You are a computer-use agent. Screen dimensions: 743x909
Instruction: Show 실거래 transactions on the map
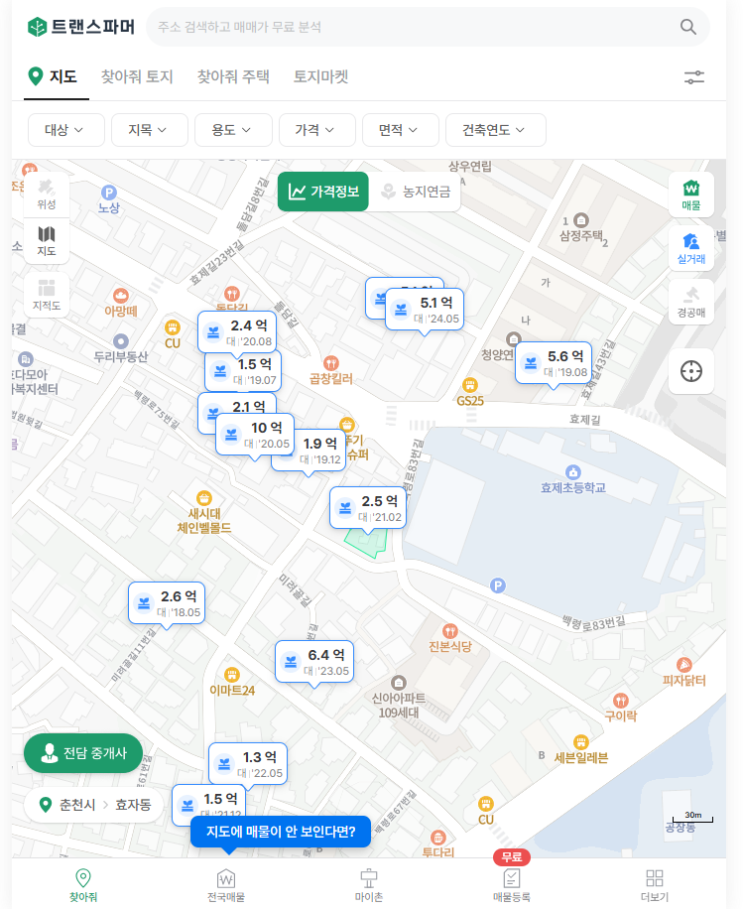pos(691,249)
